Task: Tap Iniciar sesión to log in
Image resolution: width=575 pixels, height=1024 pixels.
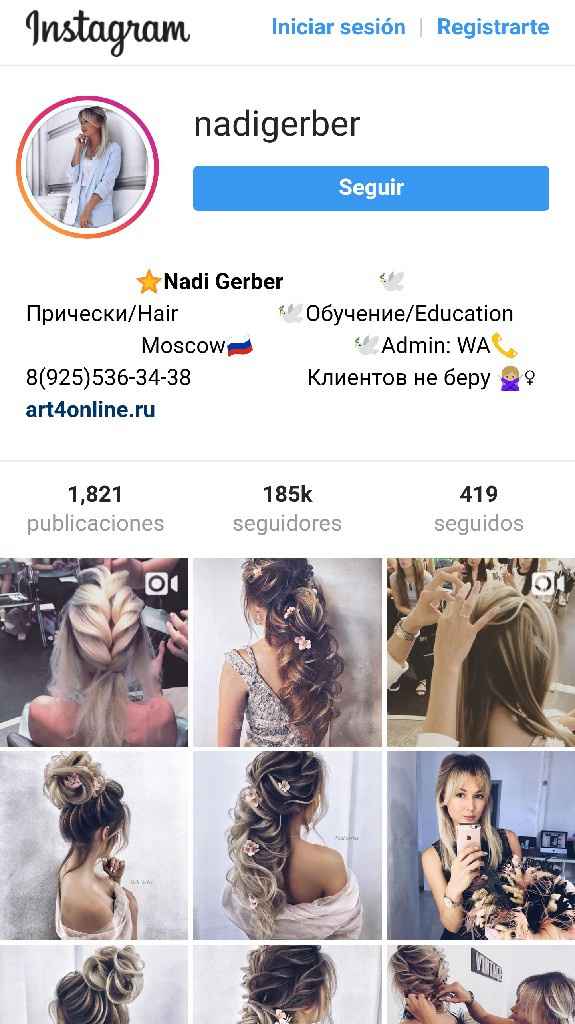Action: 338,27
